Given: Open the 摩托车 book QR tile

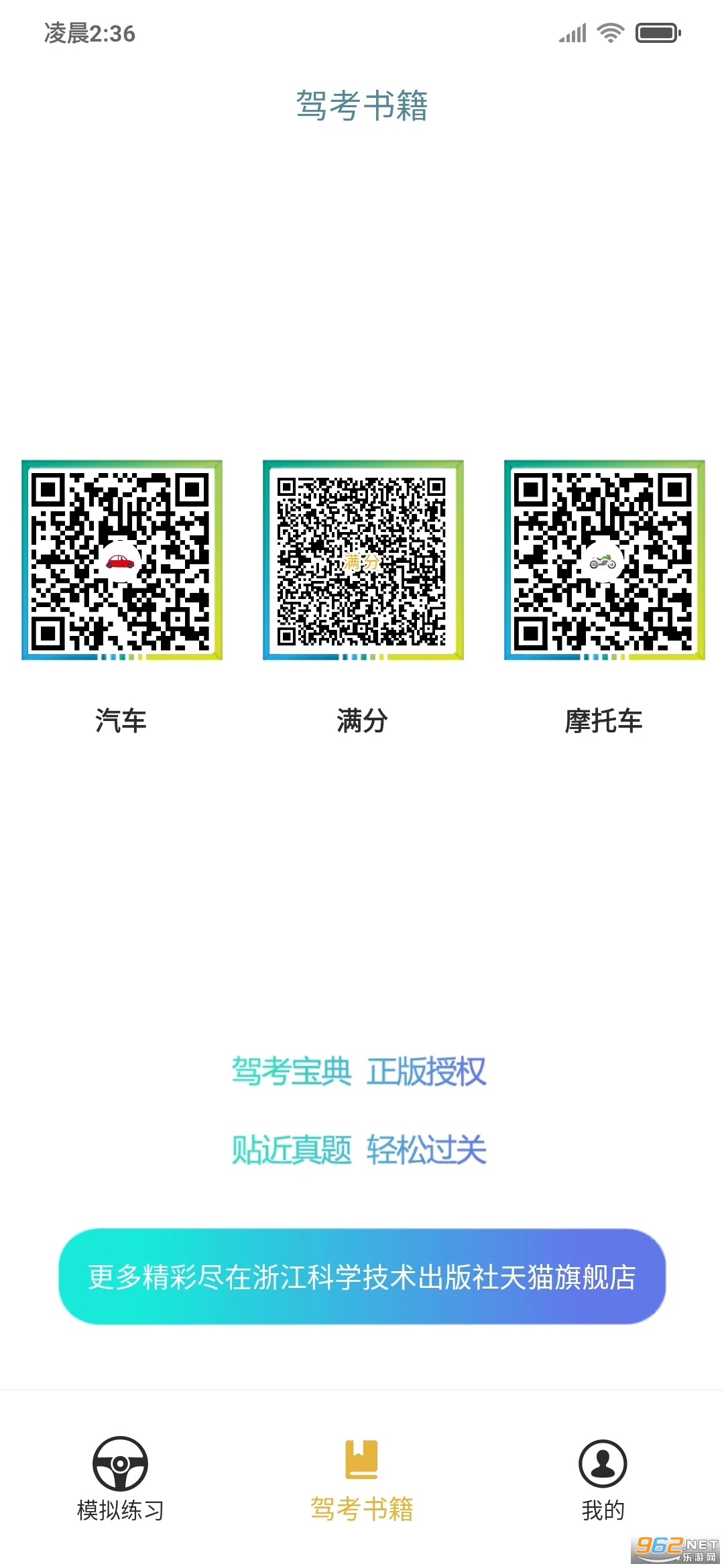Looking at the screenshot, I should (604, 560).
